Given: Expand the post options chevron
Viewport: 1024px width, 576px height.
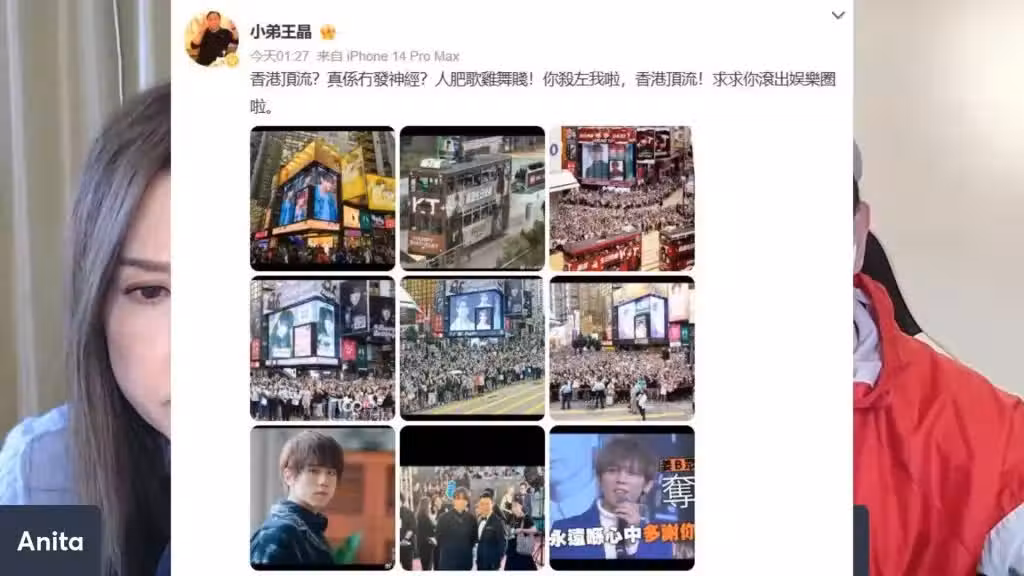Looking at the screenshot, I should (x=838, y=15).
